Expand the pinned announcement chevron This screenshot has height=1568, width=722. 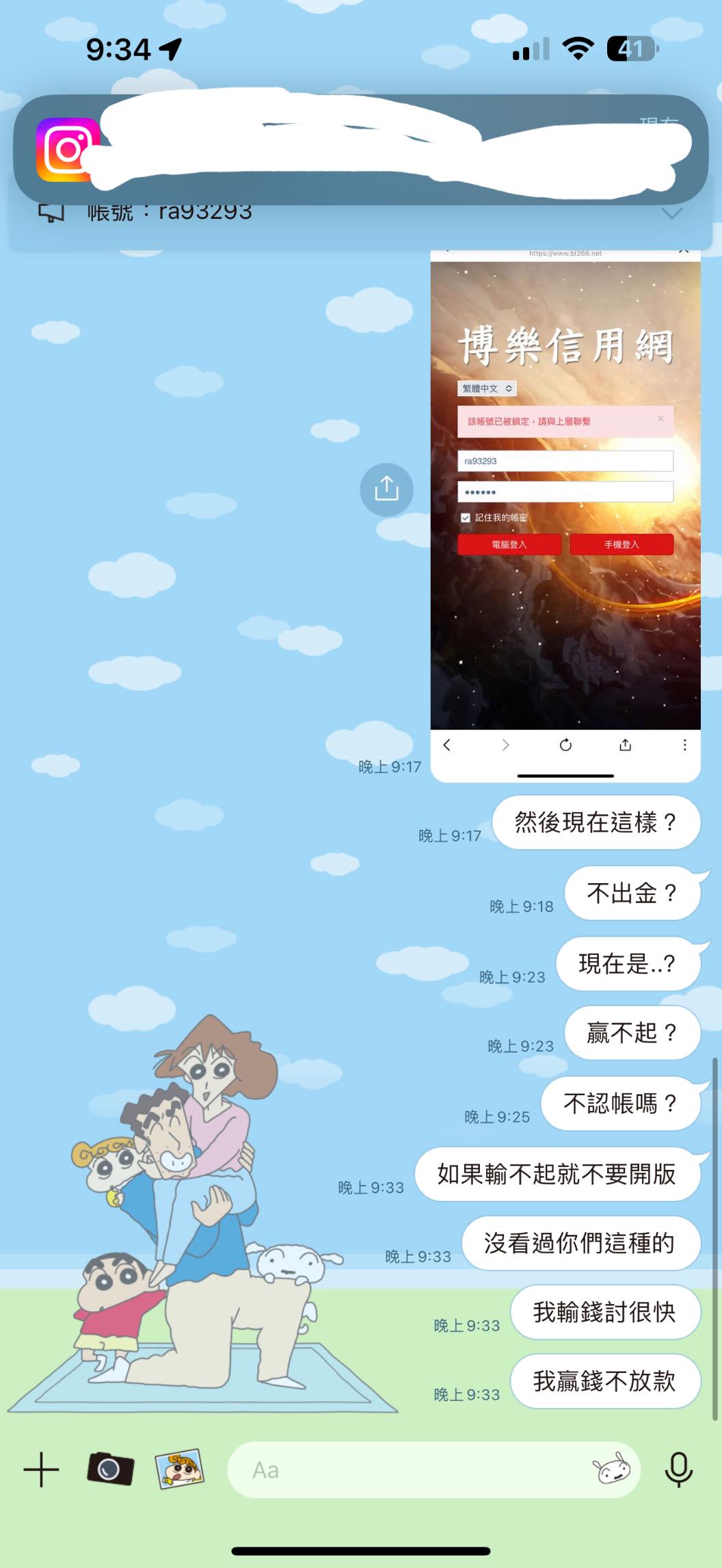[672, 213]
